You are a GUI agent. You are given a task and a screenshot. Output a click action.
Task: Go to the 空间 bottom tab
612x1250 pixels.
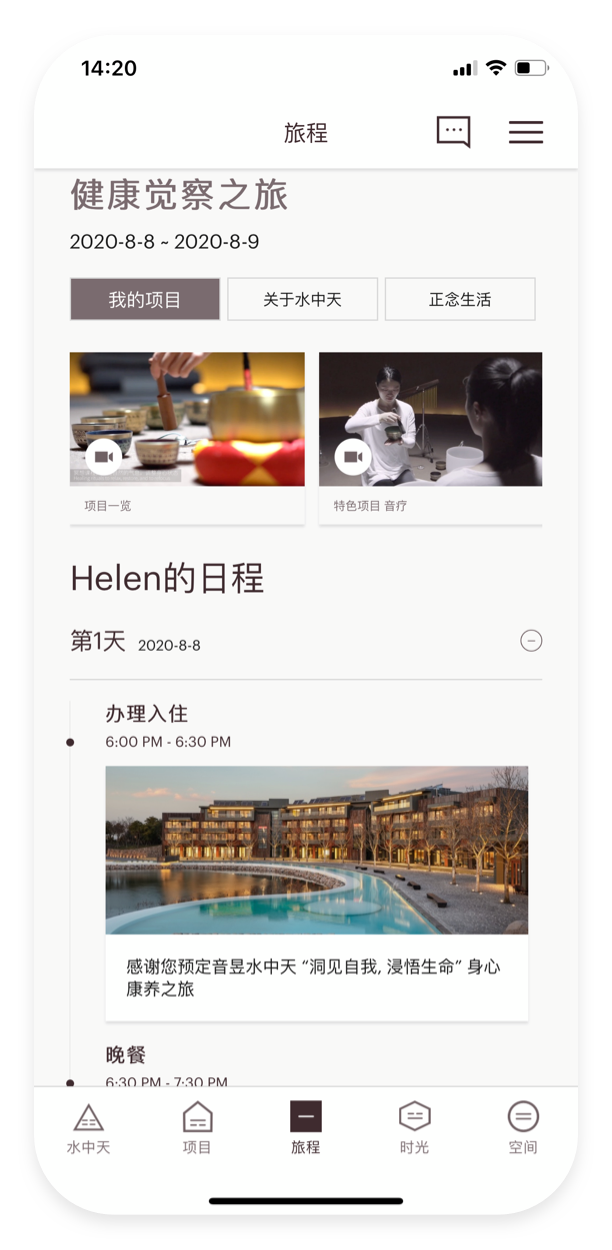522,1128
